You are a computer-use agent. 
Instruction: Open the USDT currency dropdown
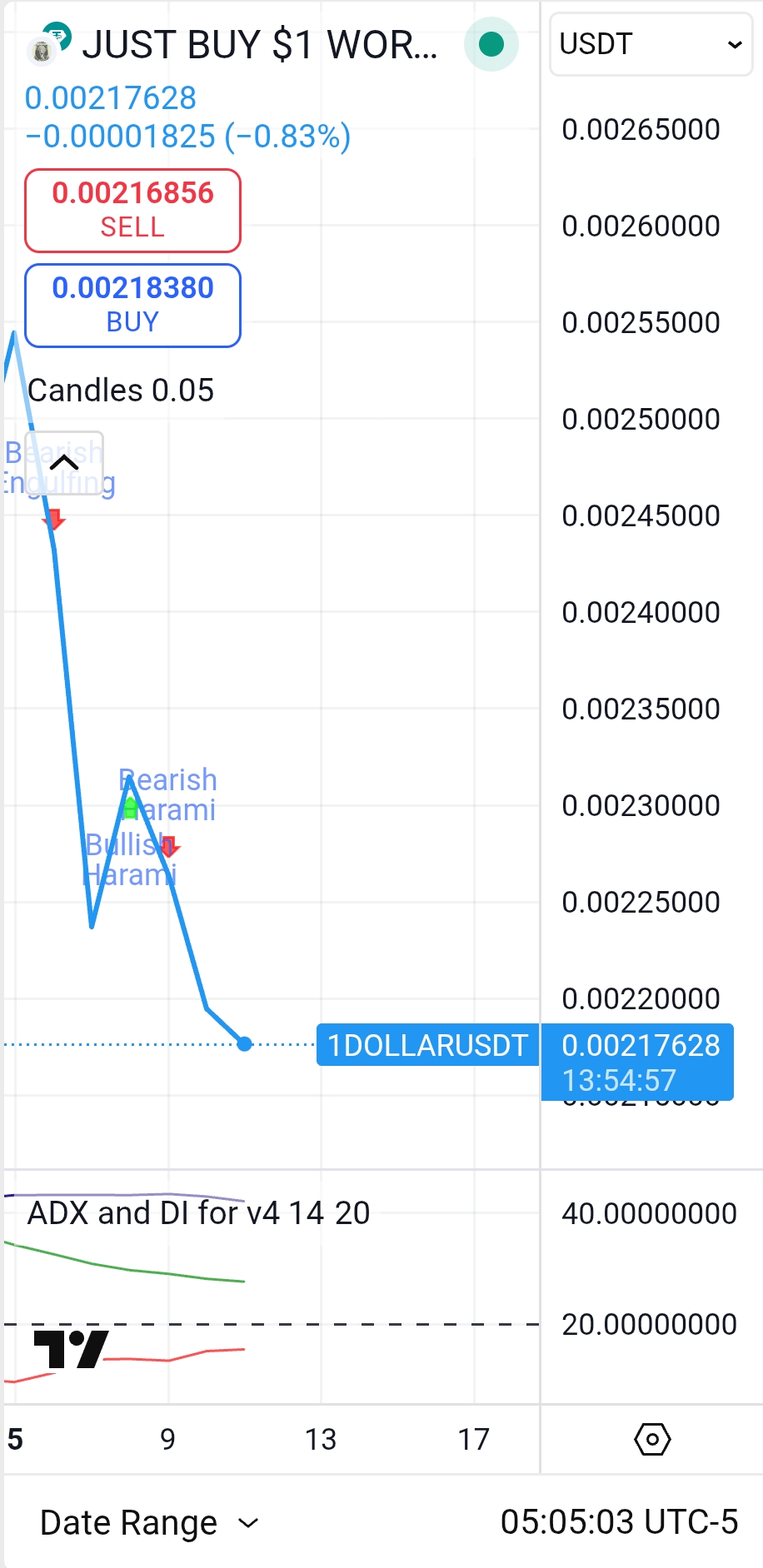(651, 44)
